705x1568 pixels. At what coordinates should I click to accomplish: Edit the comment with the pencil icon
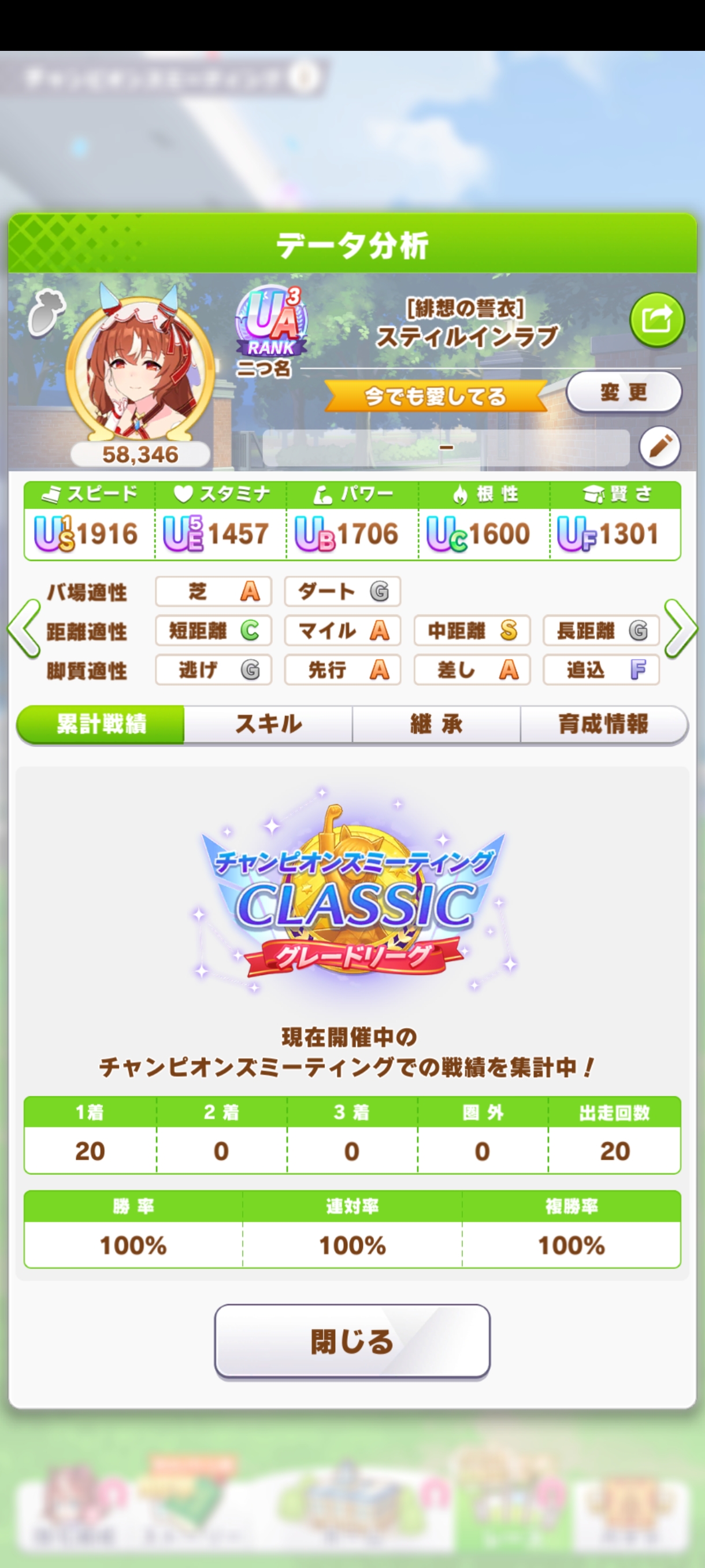click(659, 447)
